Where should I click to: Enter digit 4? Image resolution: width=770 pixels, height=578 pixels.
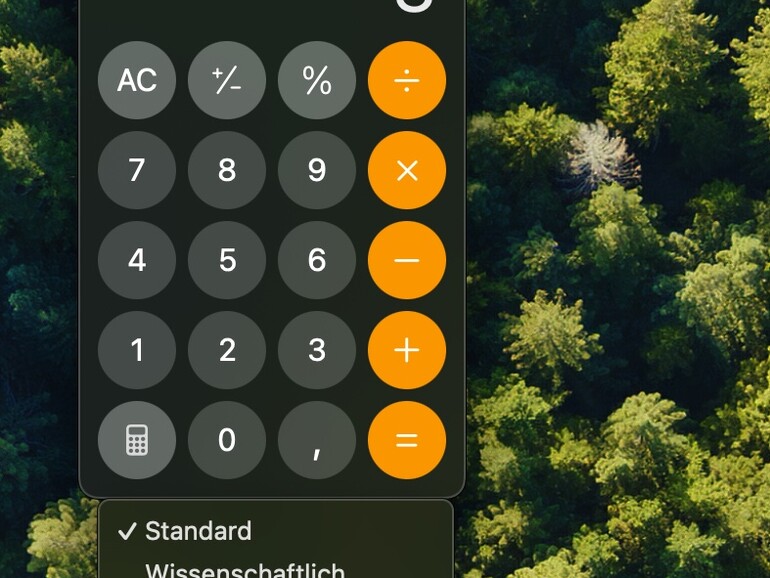[137, 260]
